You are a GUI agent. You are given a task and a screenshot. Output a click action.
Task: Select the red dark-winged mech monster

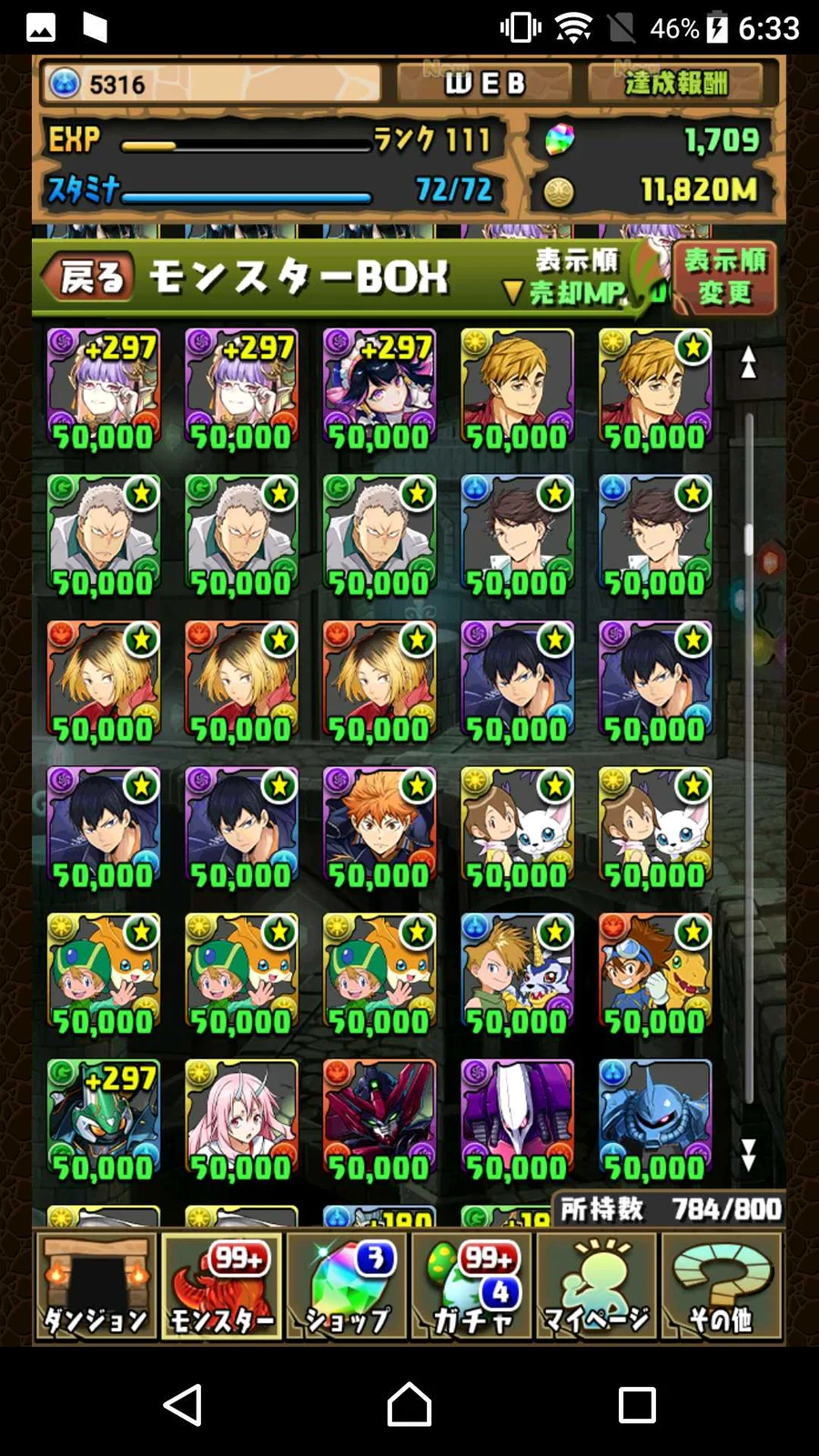[379, 1120]
